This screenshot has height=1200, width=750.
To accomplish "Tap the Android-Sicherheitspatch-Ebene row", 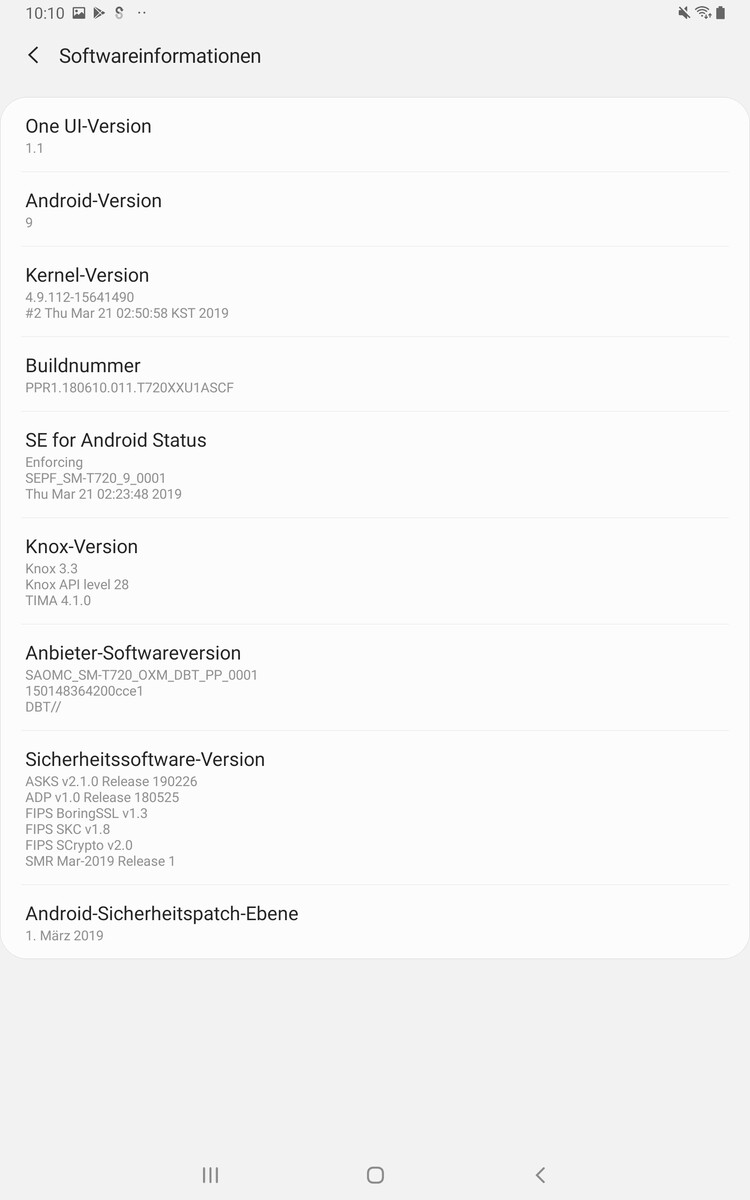I will pyautogui.click(x=375, y=923).
